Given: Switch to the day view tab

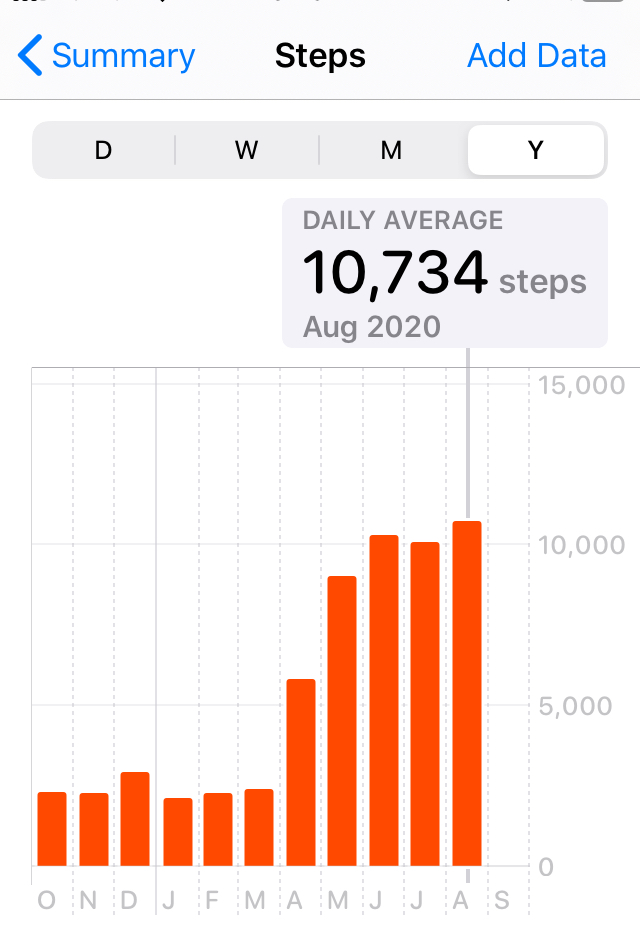Looking at the screenshot, I should (x=104, y=150).
